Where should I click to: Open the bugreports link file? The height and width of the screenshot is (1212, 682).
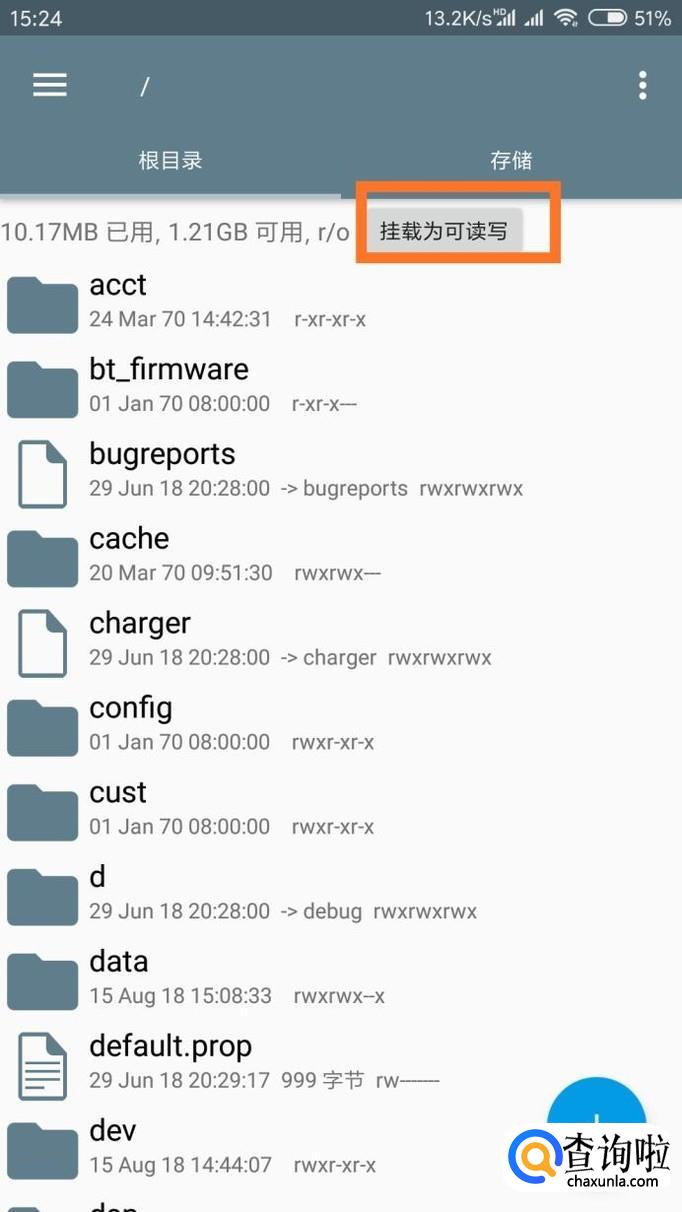pyautogui.click(x=341, y=471)
